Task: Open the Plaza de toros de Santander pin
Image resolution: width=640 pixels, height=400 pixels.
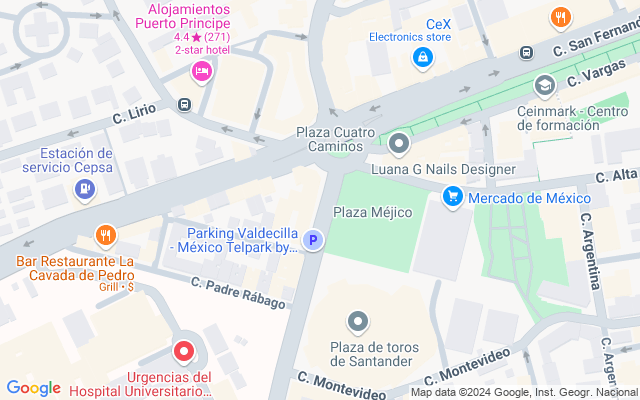Action: [358, 322]
